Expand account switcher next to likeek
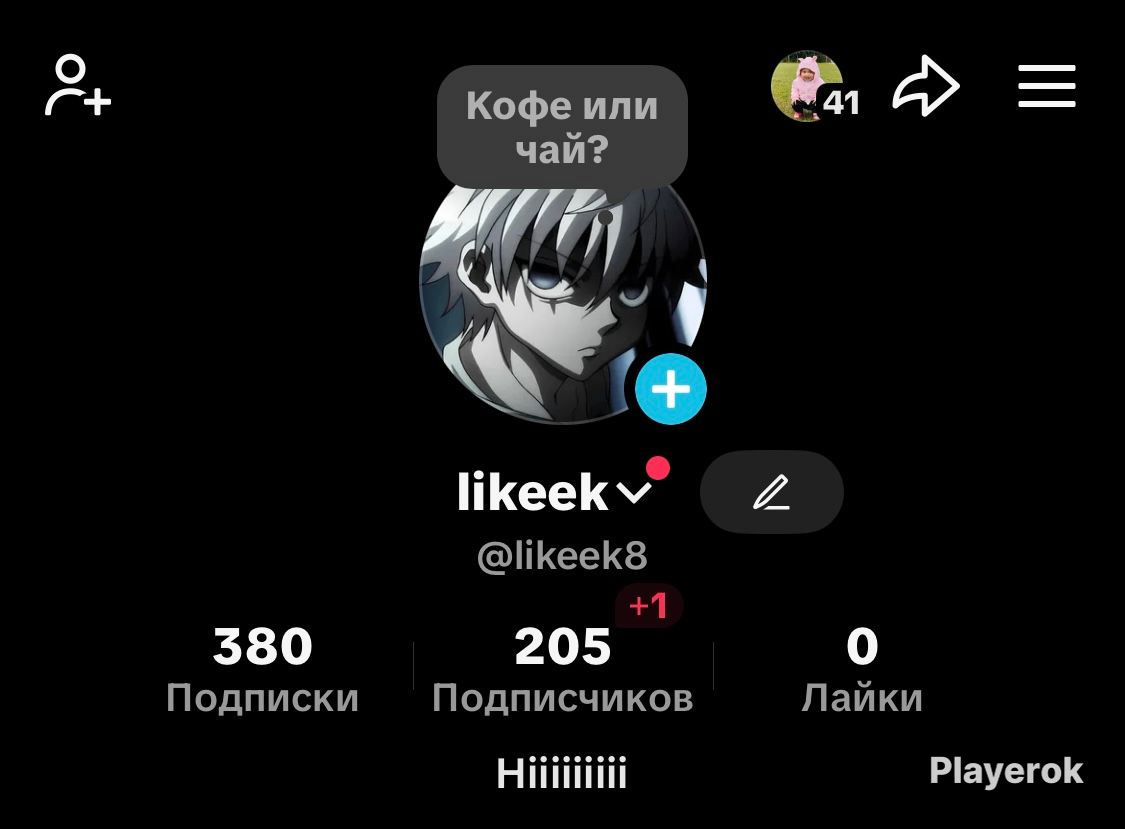 coord(635,492)
